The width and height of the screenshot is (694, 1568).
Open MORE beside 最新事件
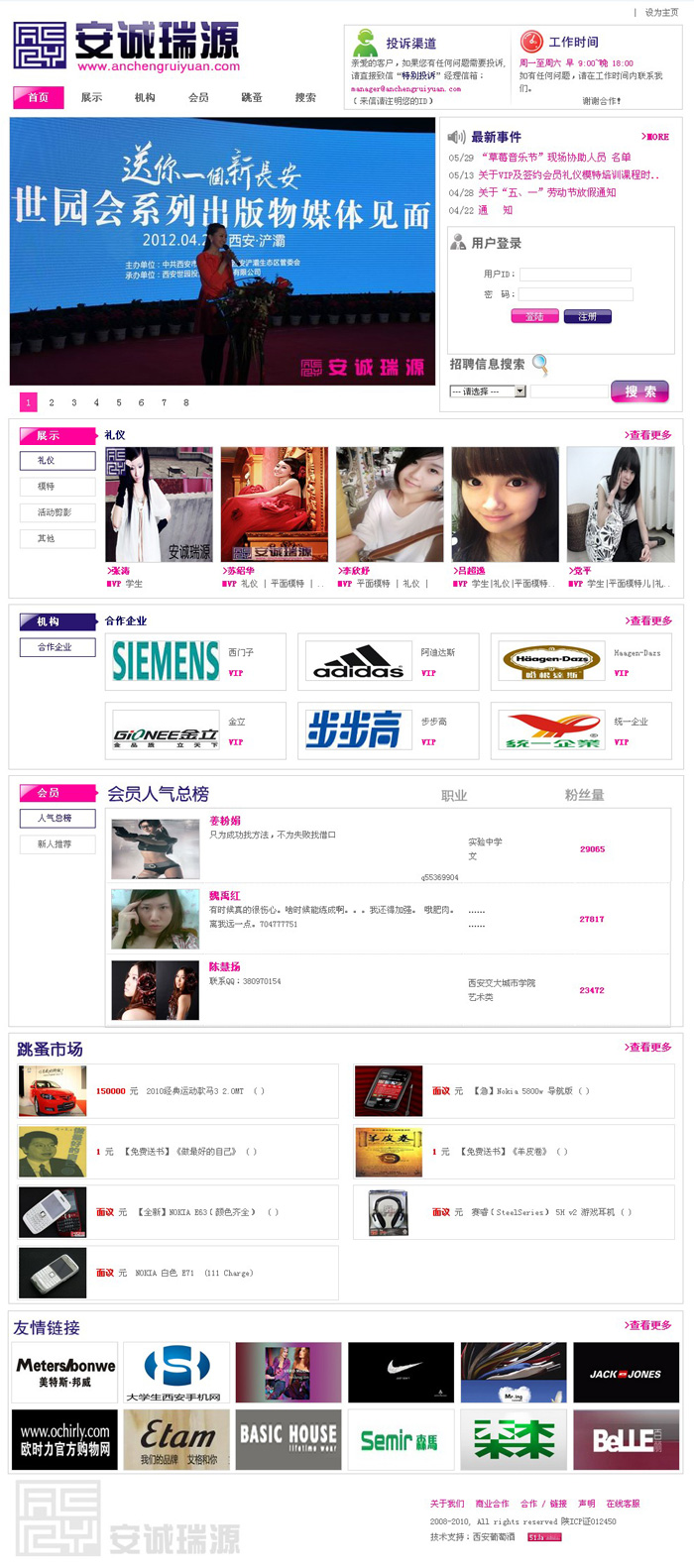tap(655, 137)
